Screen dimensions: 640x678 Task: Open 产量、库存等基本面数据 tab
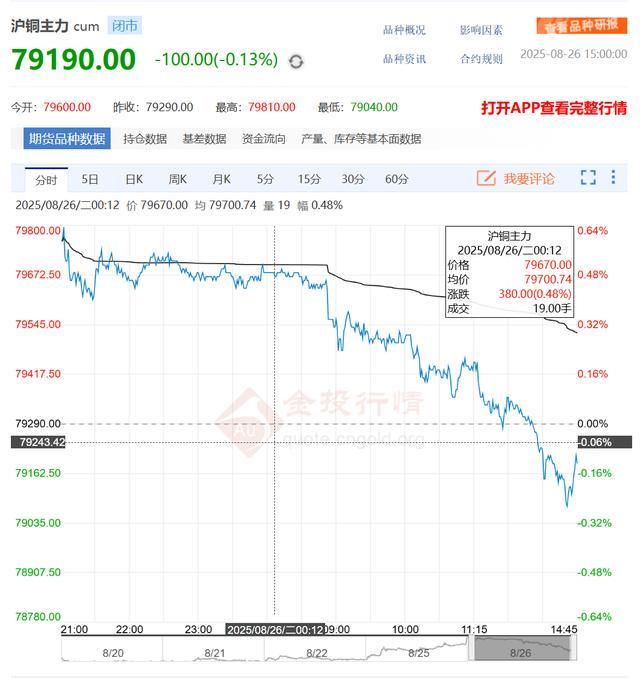click(361, 139)
